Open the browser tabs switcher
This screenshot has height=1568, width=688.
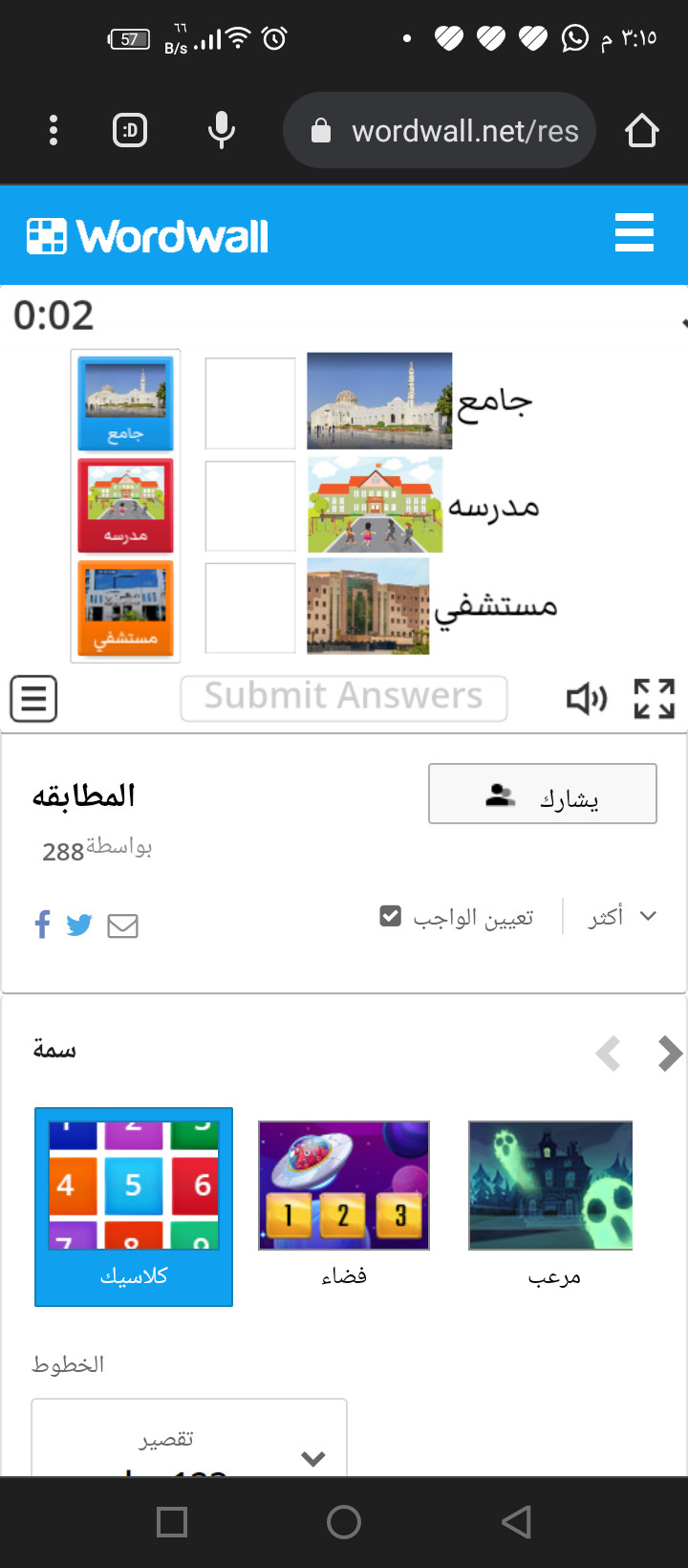coord(130,130)
